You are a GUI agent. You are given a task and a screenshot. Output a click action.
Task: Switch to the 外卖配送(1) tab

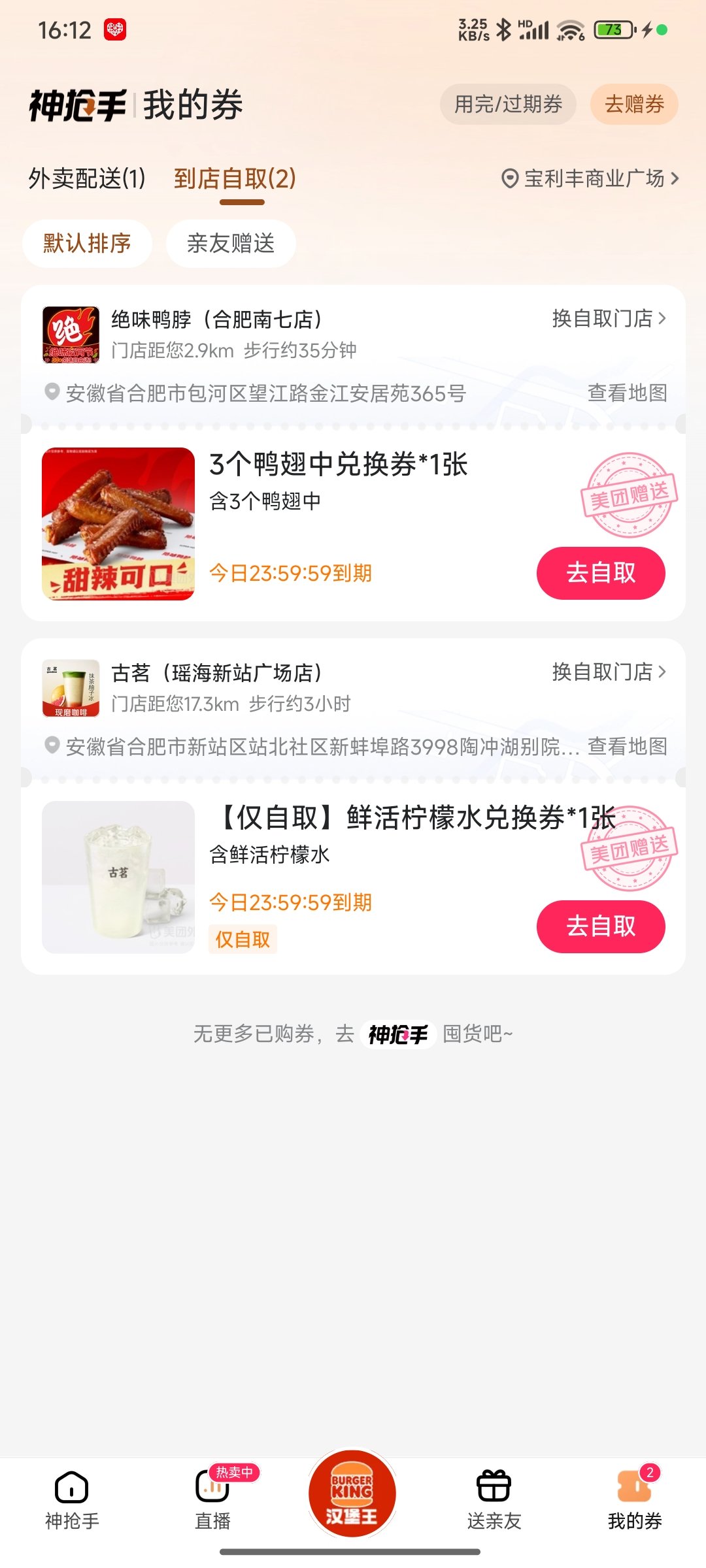87,178
